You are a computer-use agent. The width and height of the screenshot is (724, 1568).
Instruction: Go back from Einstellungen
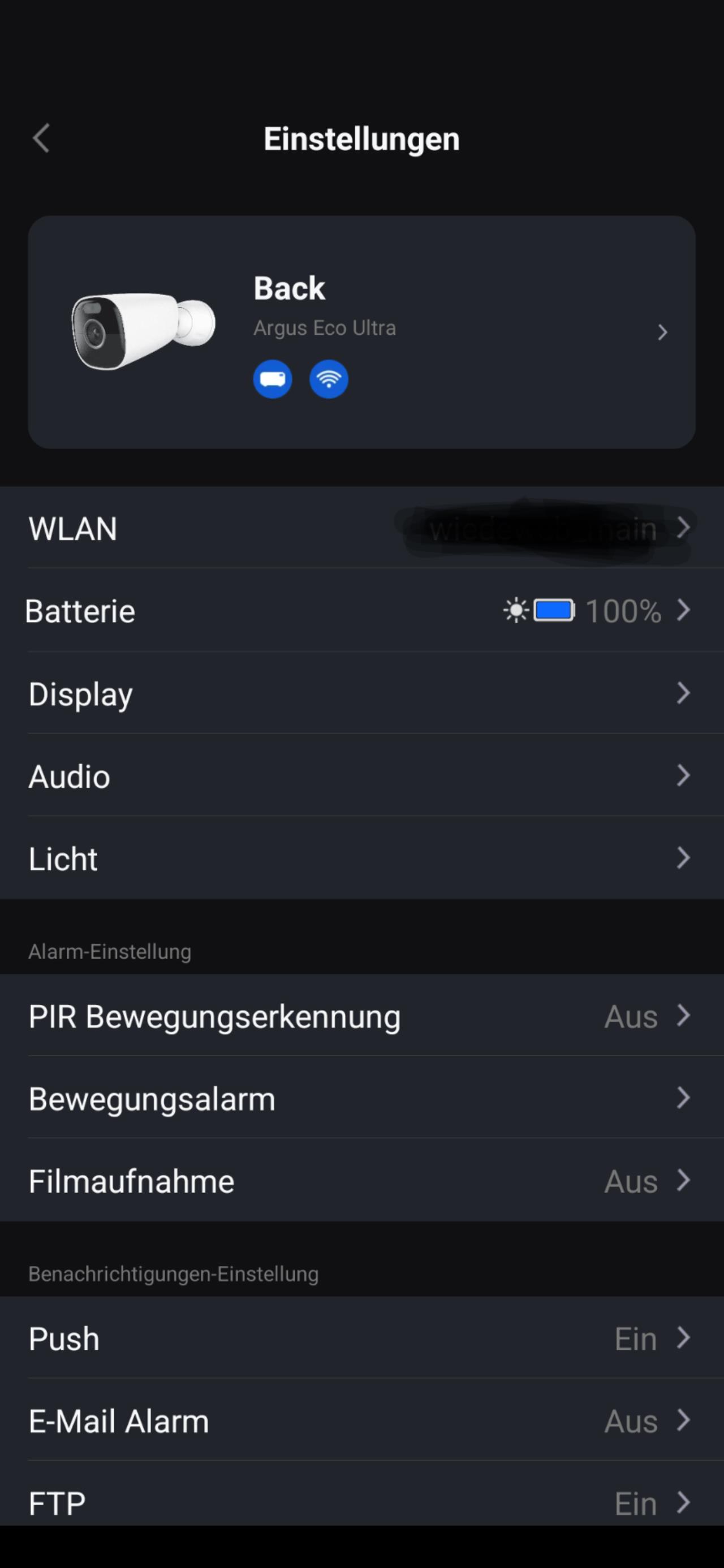click(41, 138)
